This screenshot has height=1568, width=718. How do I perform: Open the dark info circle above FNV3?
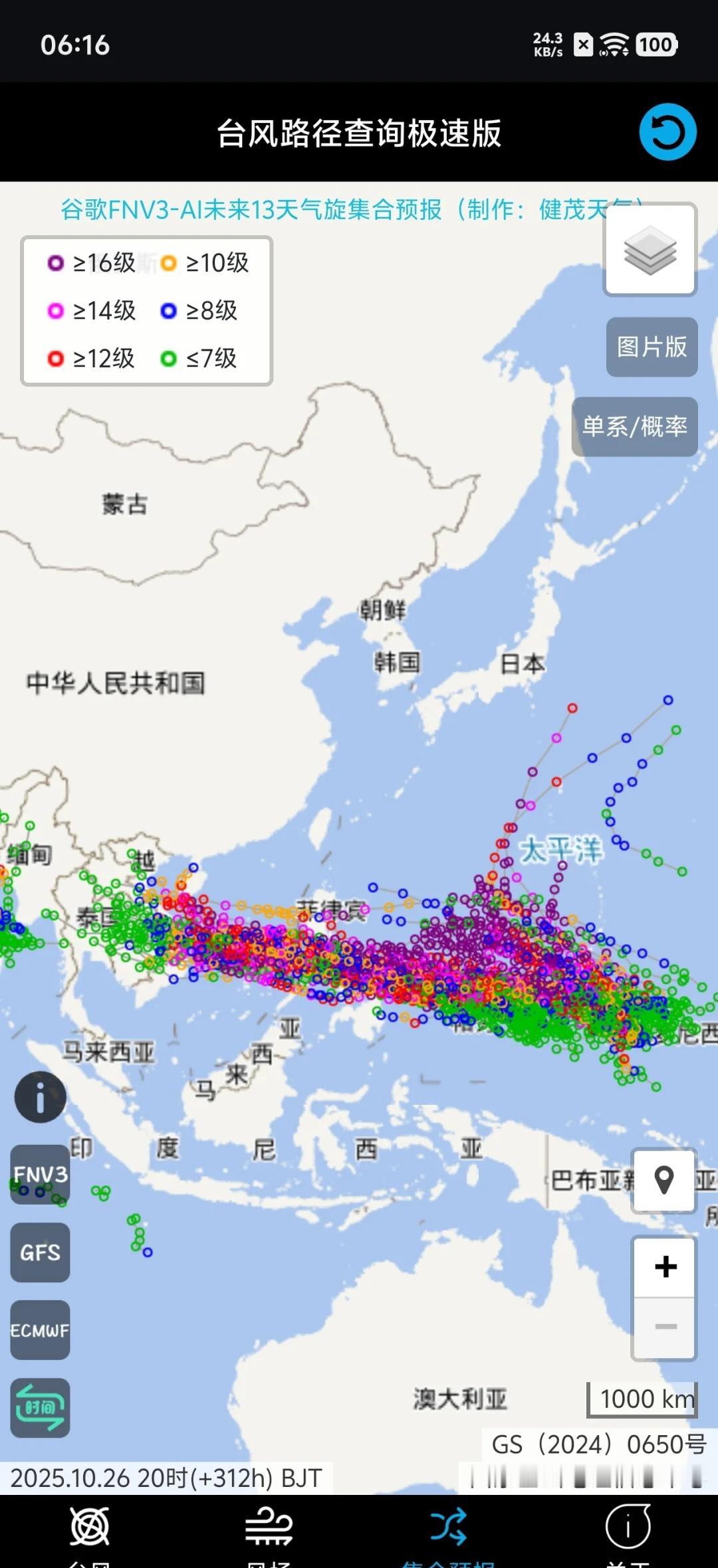[39, 1097]
